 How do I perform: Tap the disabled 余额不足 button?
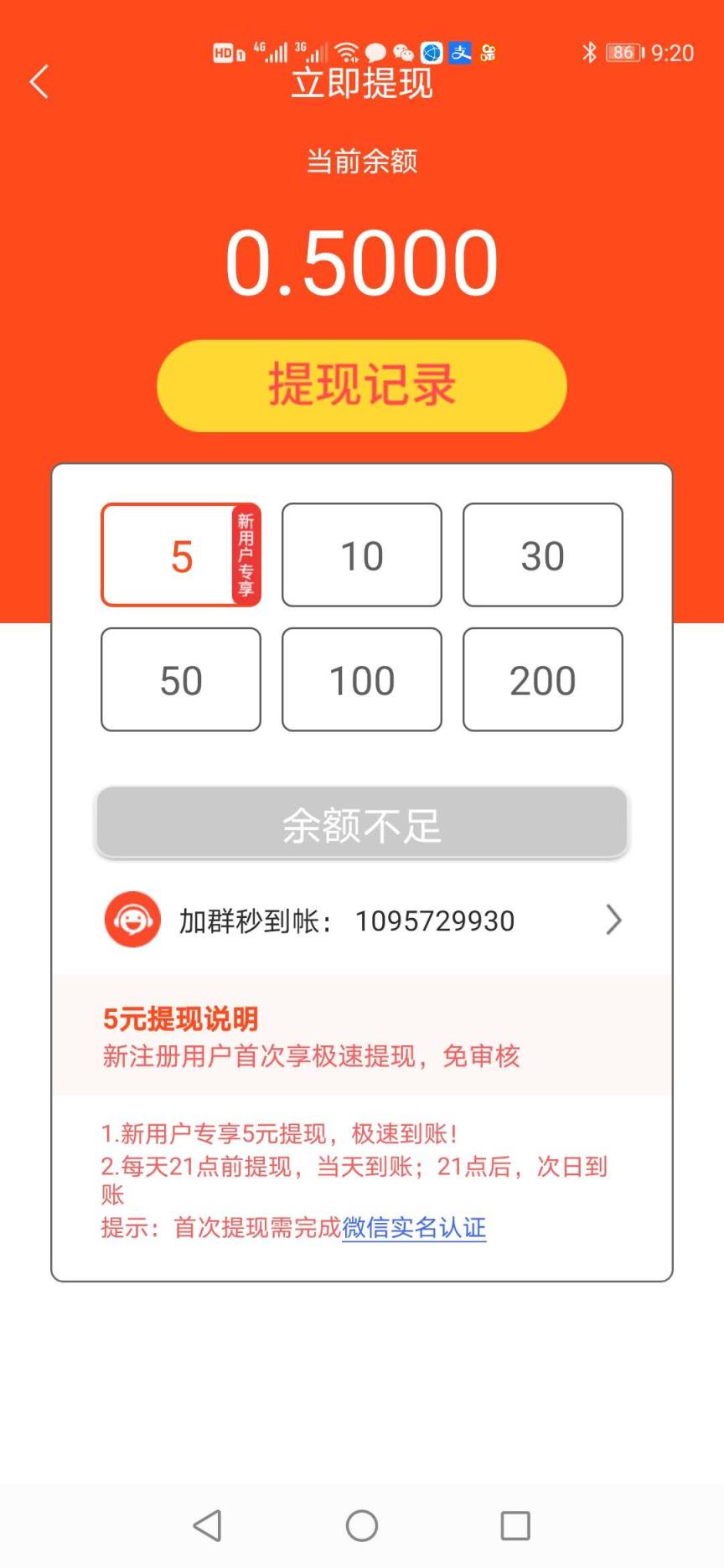coord(361,823)
